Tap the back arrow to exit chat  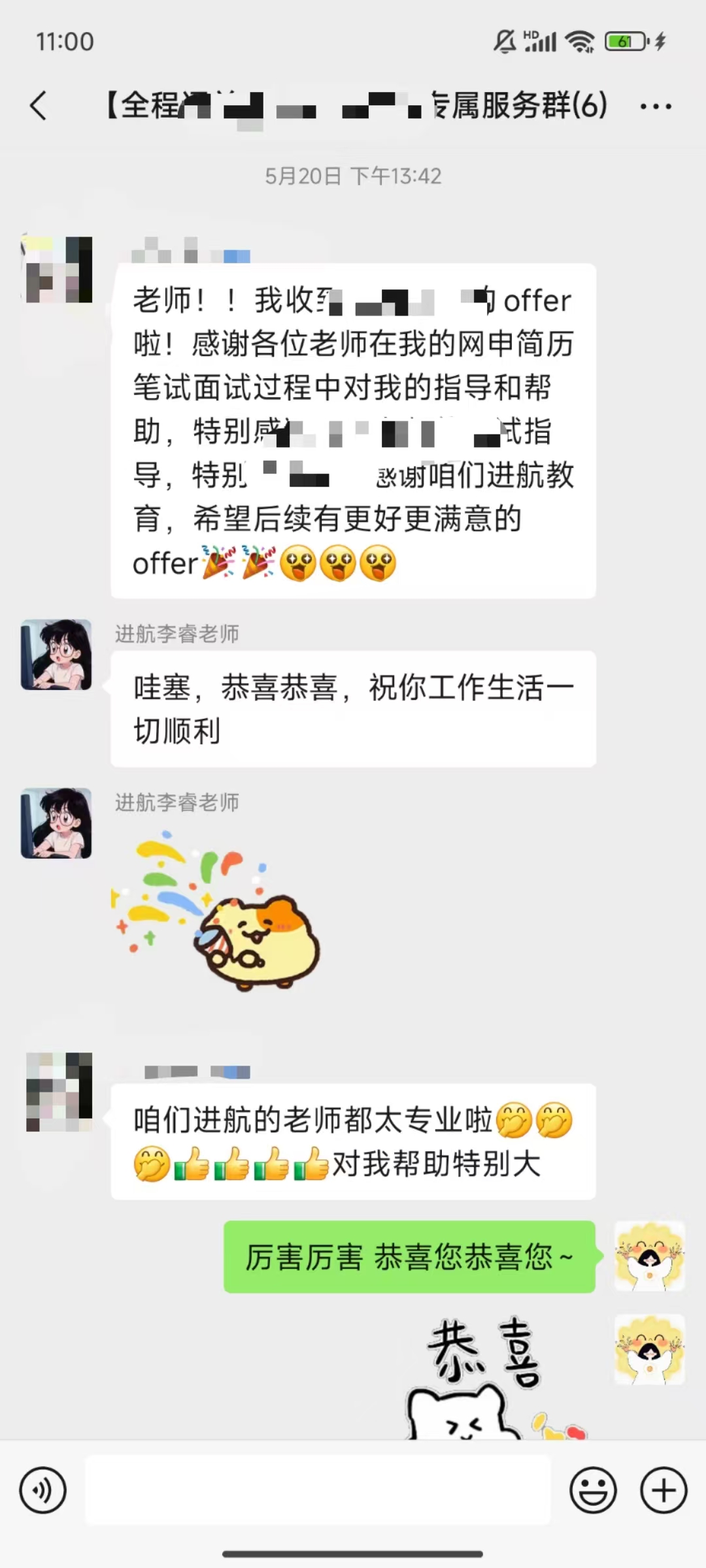pos(38,105)
